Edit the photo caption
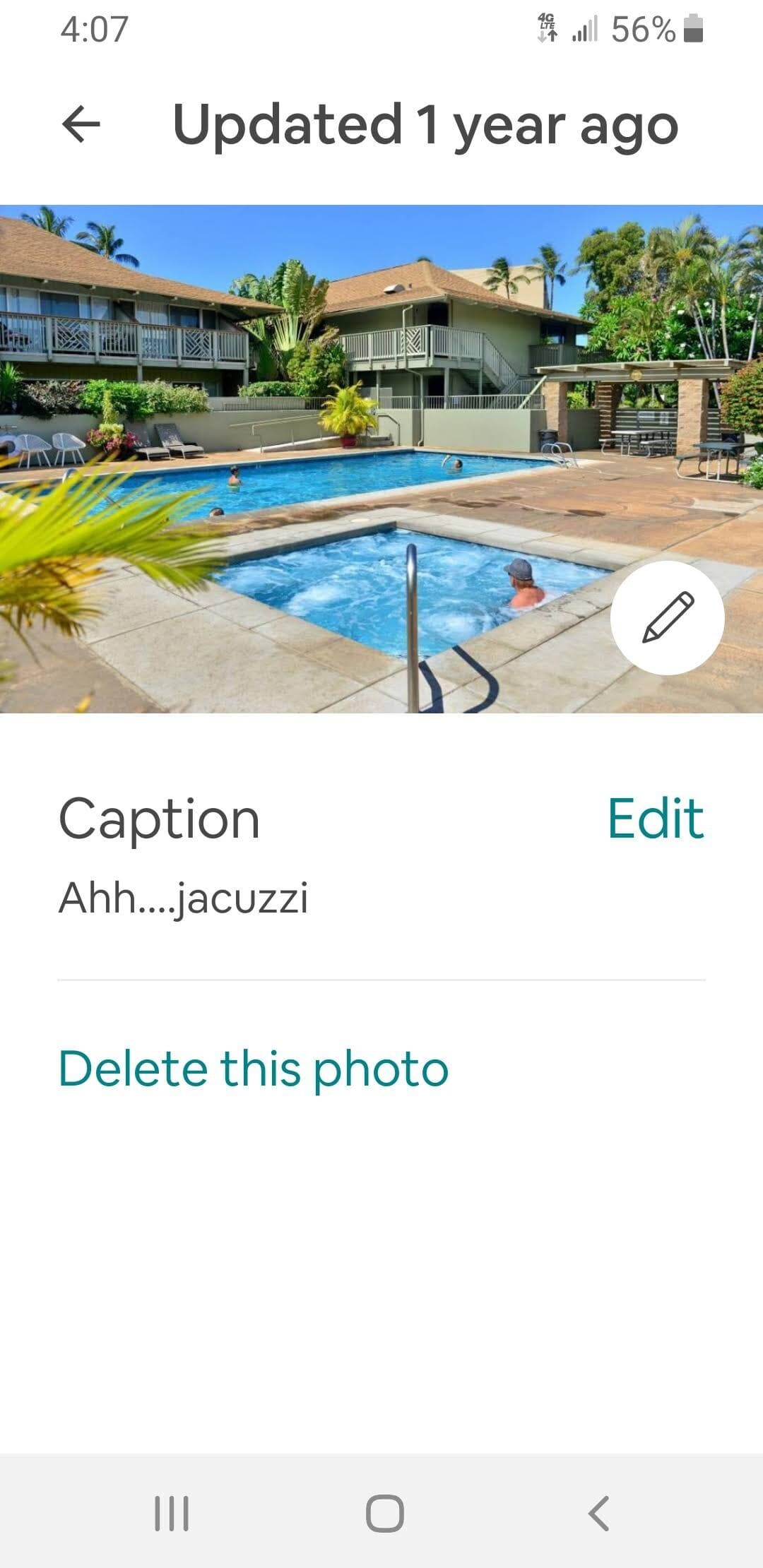The image size is (763, 1568). coord(656,819)
